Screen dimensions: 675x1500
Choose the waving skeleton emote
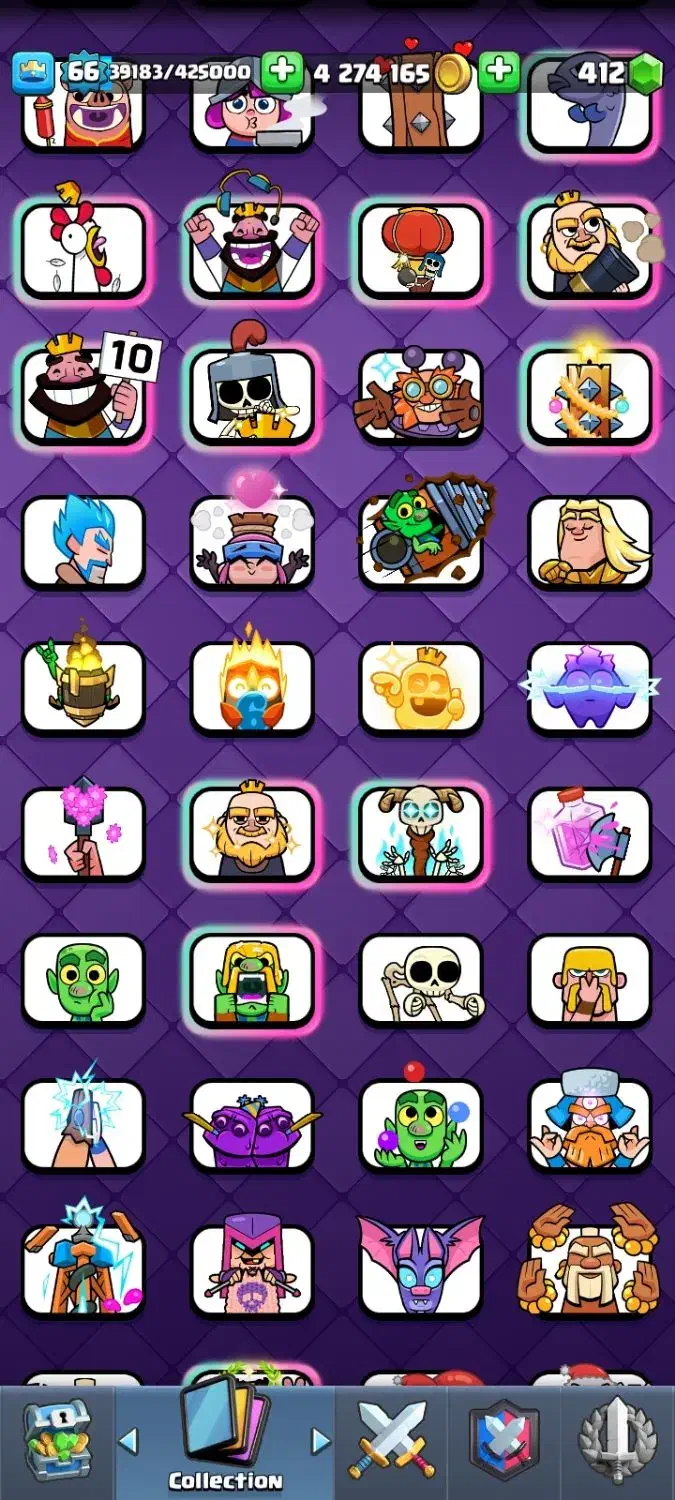(421, 978)
